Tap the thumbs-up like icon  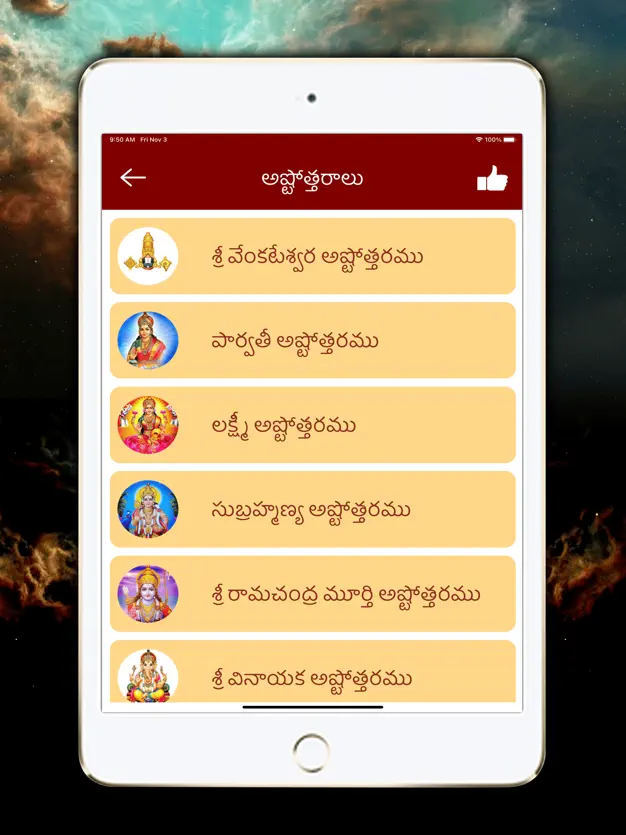click(x=492, y=179)
